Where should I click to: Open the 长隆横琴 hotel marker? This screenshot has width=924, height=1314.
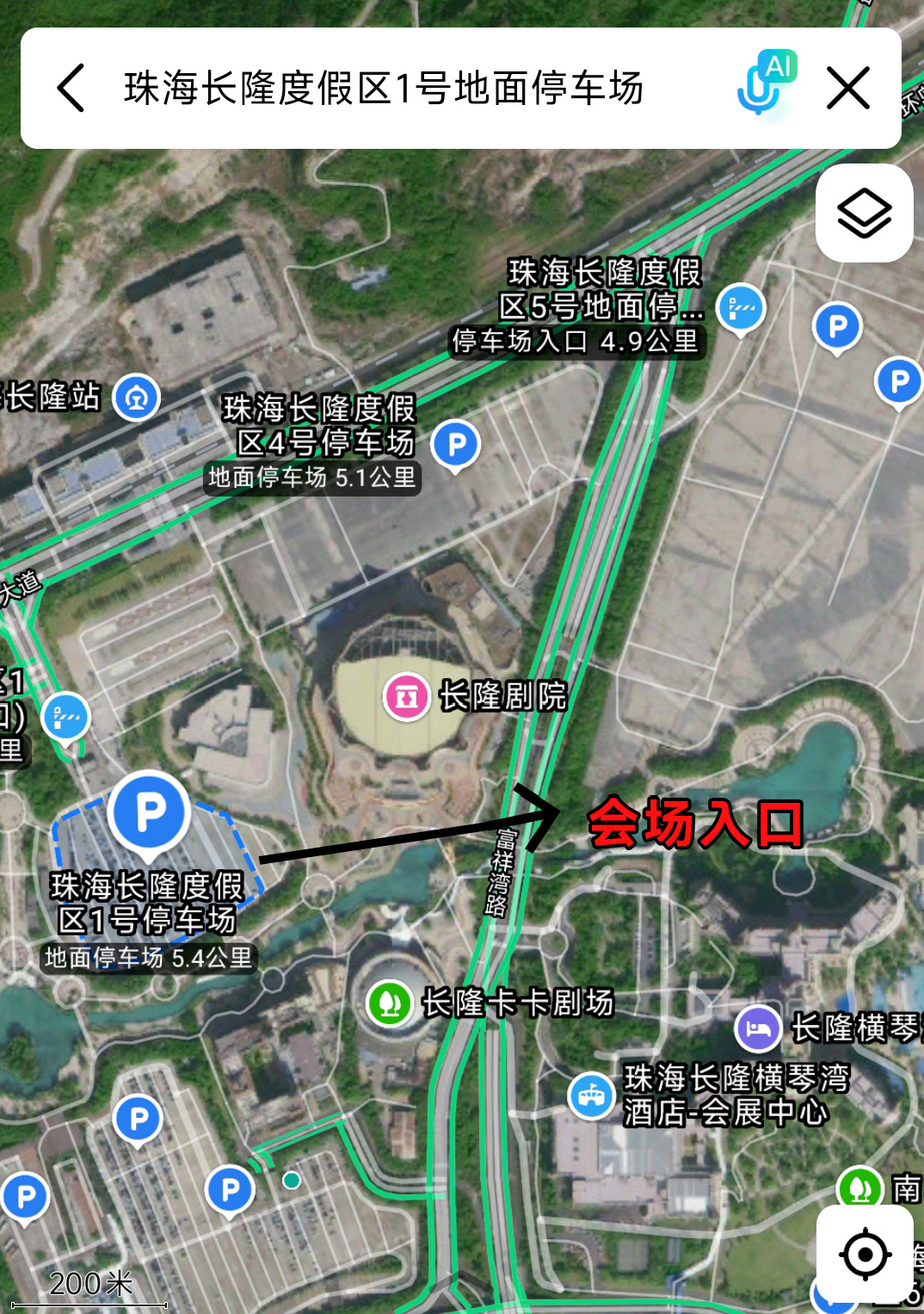click(x=758, y=1027)
